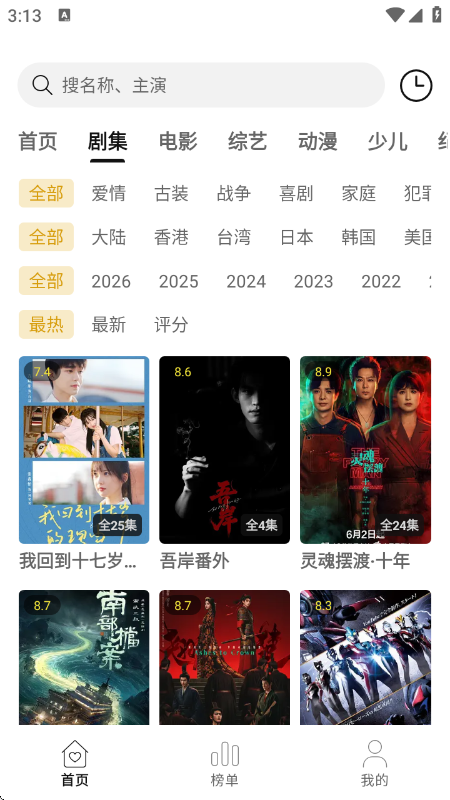Choose the 大陆 region filter
Viewport: 450px width, 800px height.
coord(109,237)
